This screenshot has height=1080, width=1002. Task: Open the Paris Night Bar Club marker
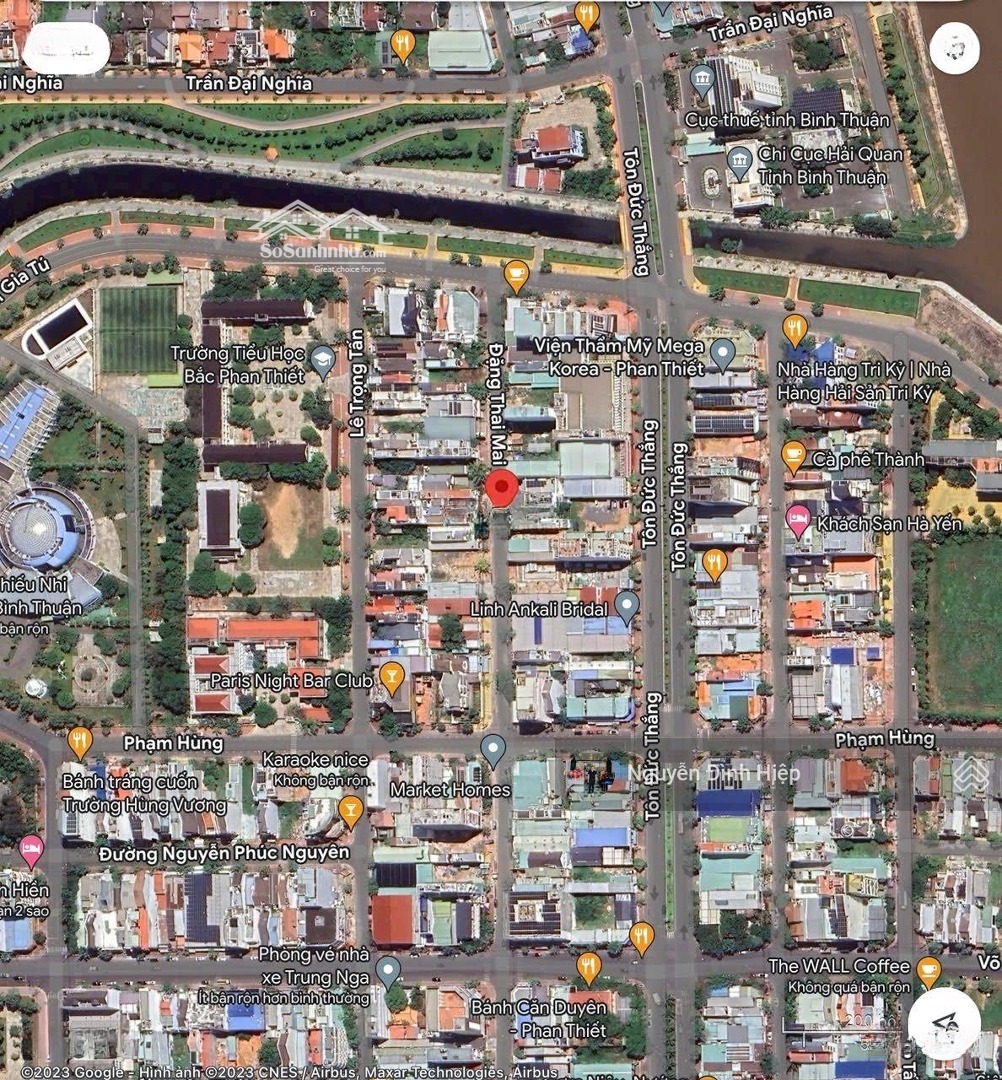click(x=392, y=675)
